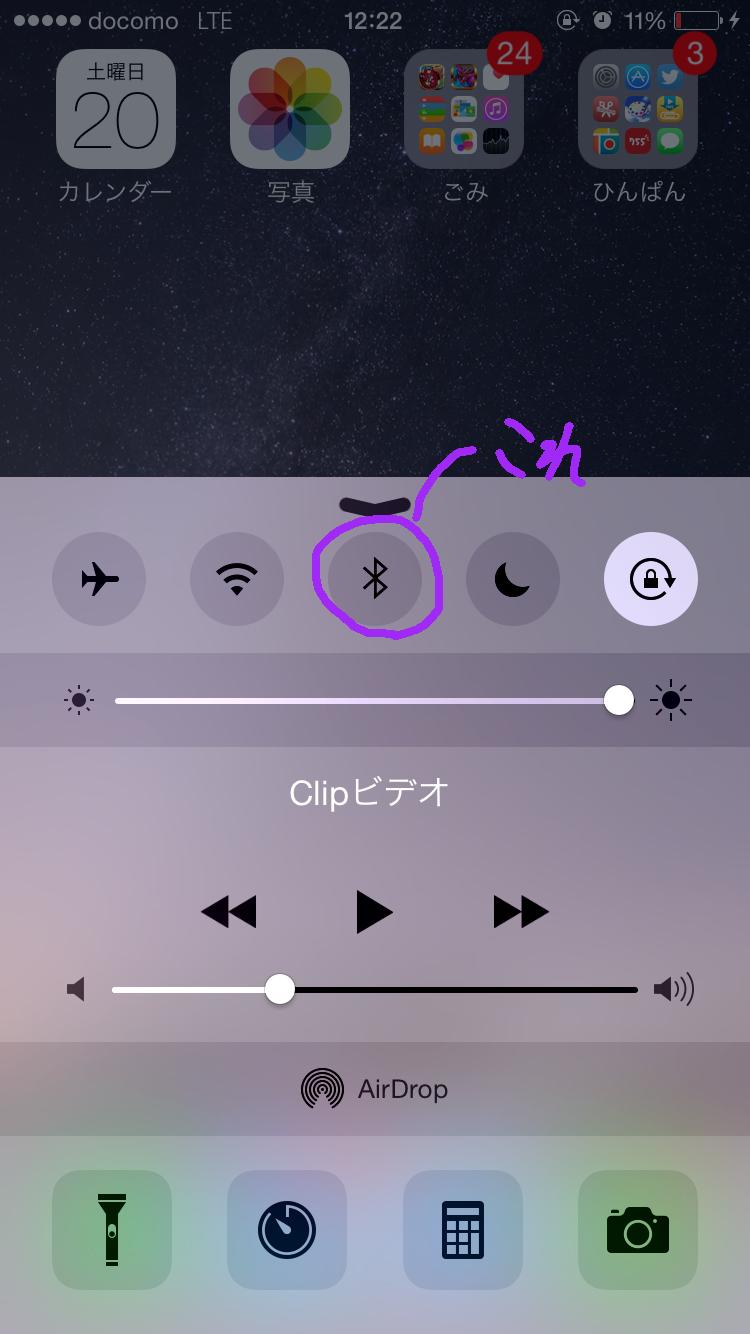Tap a point on the volume slider

tap(450, 990)
